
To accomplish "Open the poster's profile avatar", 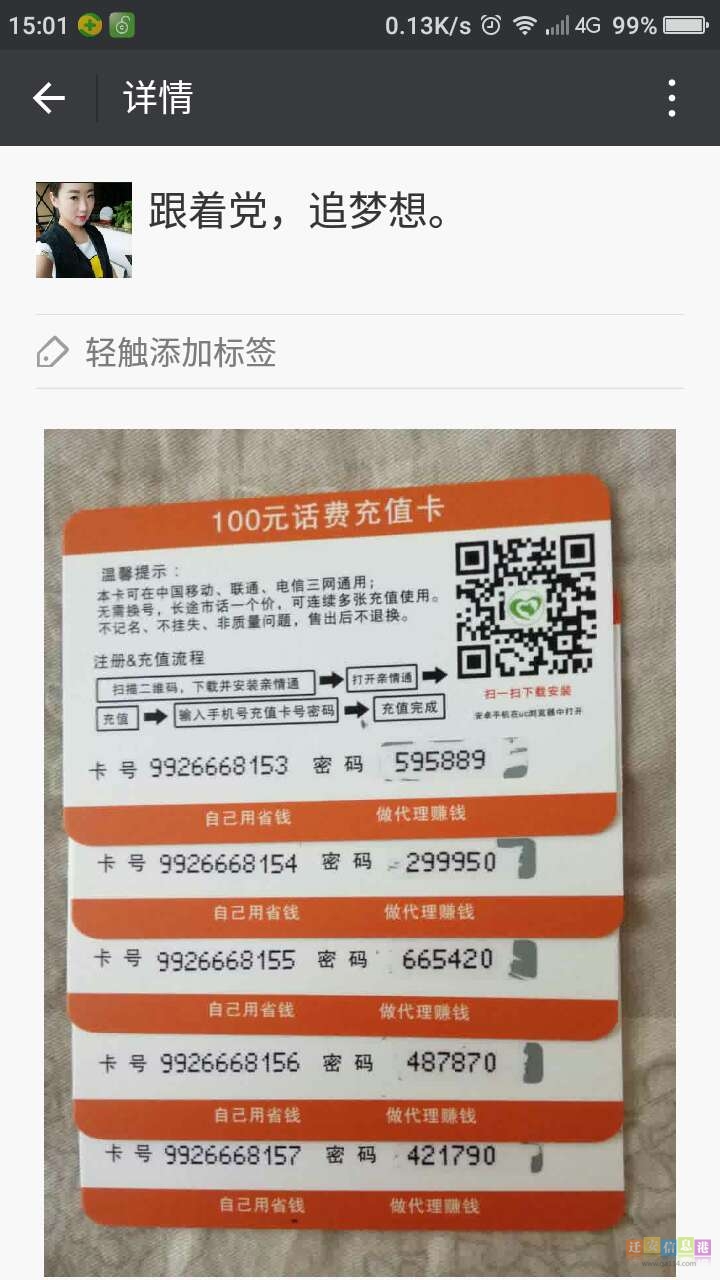I will pos(84,230).
